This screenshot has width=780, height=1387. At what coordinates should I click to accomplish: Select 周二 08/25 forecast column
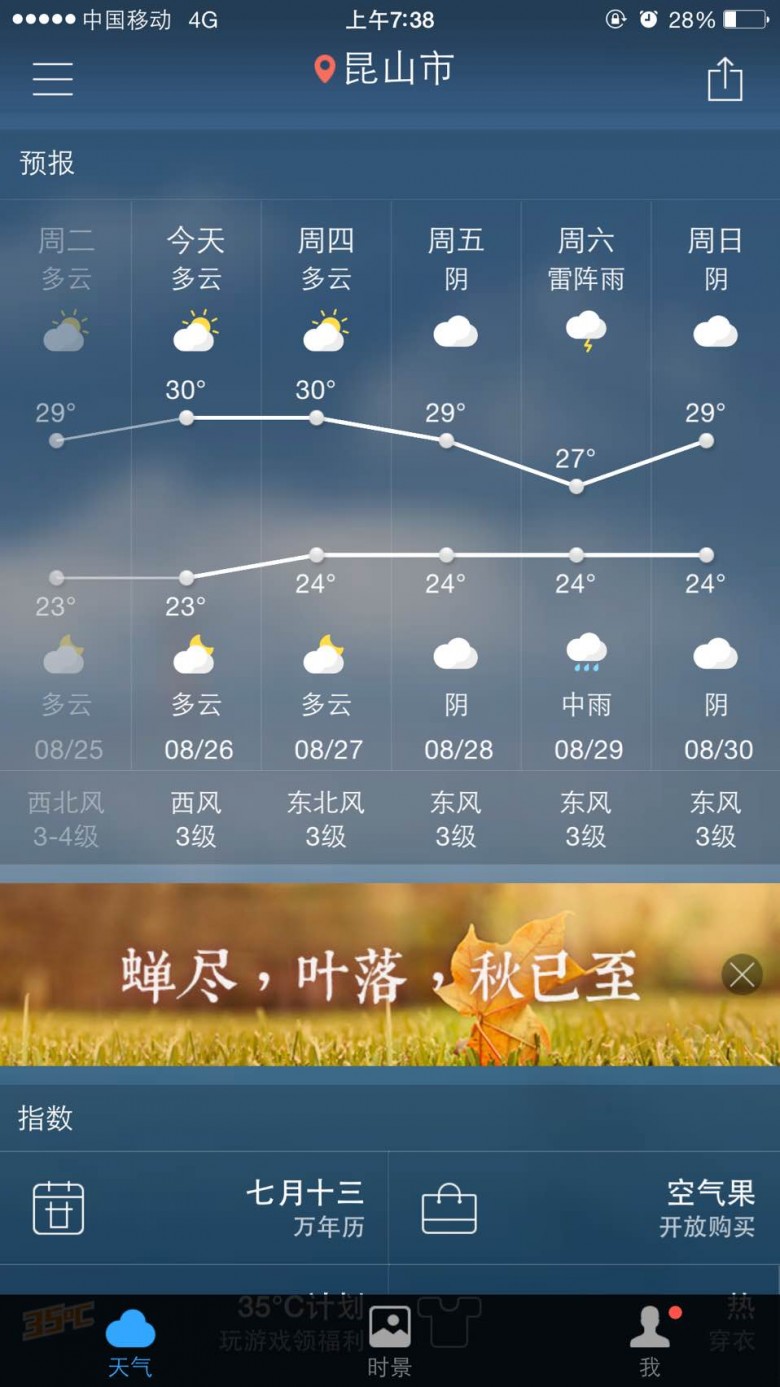click(65, 485)
